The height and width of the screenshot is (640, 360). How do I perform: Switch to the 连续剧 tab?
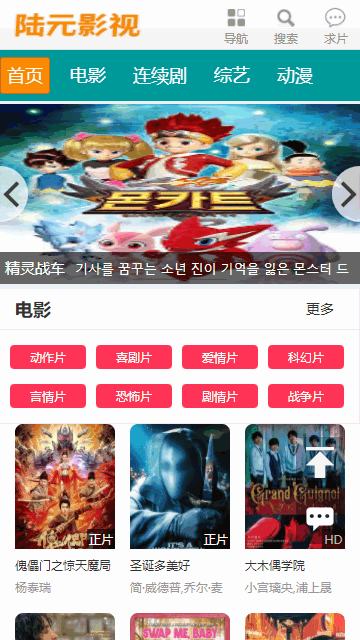coord(160,76)
